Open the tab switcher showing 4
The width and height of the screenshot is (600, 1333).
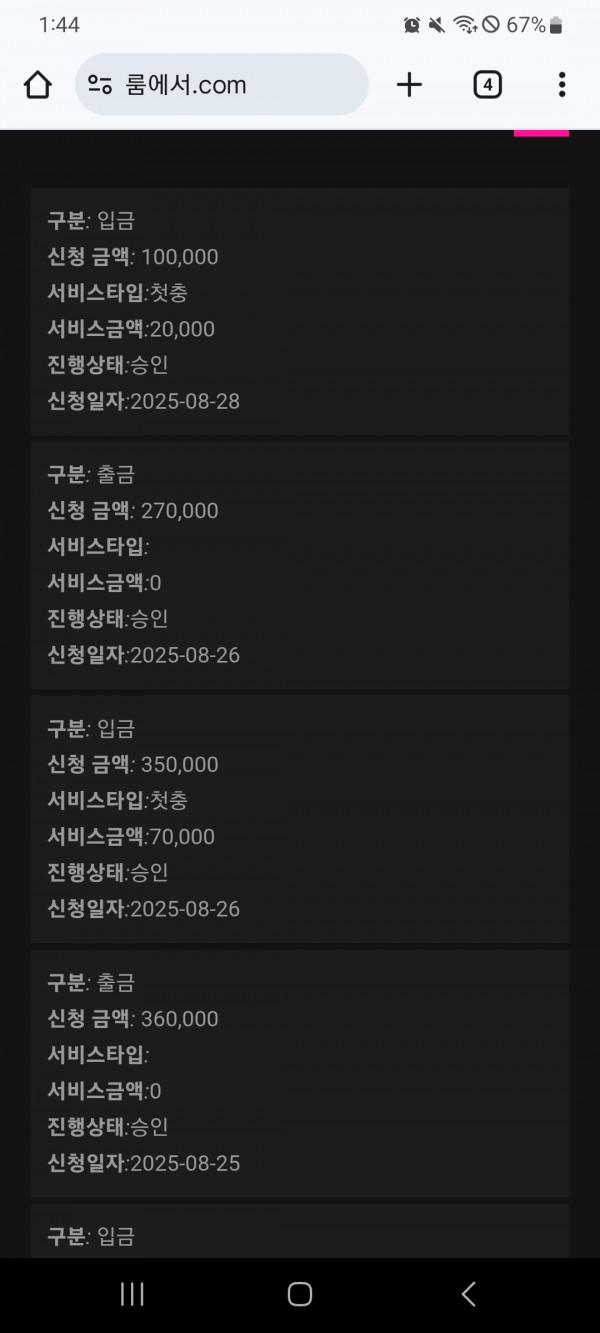point(487,85)
